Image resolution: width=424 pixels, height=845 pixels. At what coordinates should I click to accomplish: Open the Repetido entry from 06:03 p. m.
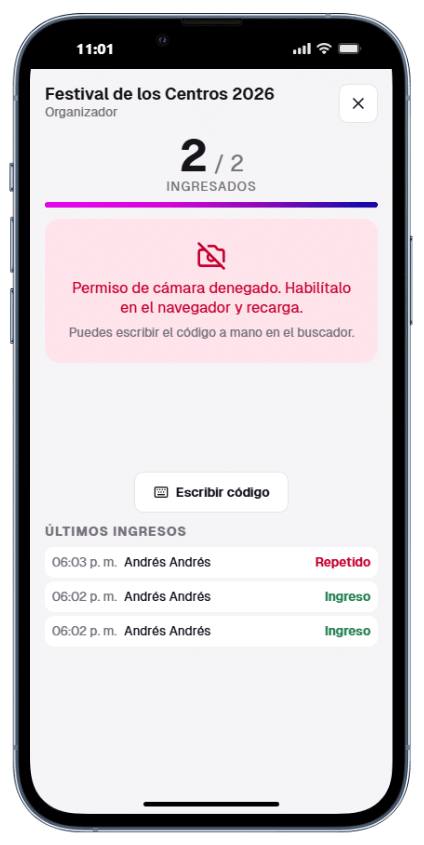pyautogui.click(x=211, y=562)
